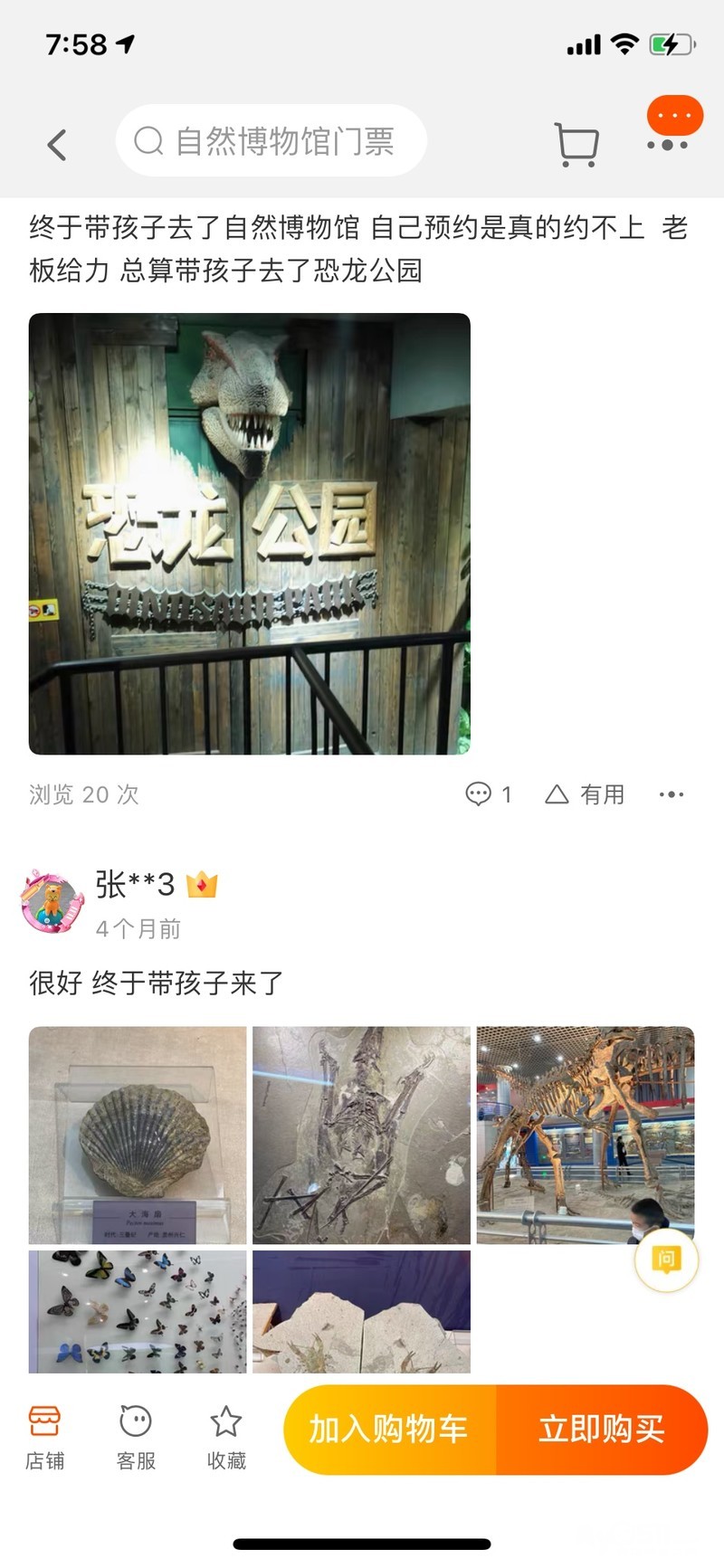Screen dimensions: 724x1568
Task: Go back using the top-left arrow
Action: [57, 145]
